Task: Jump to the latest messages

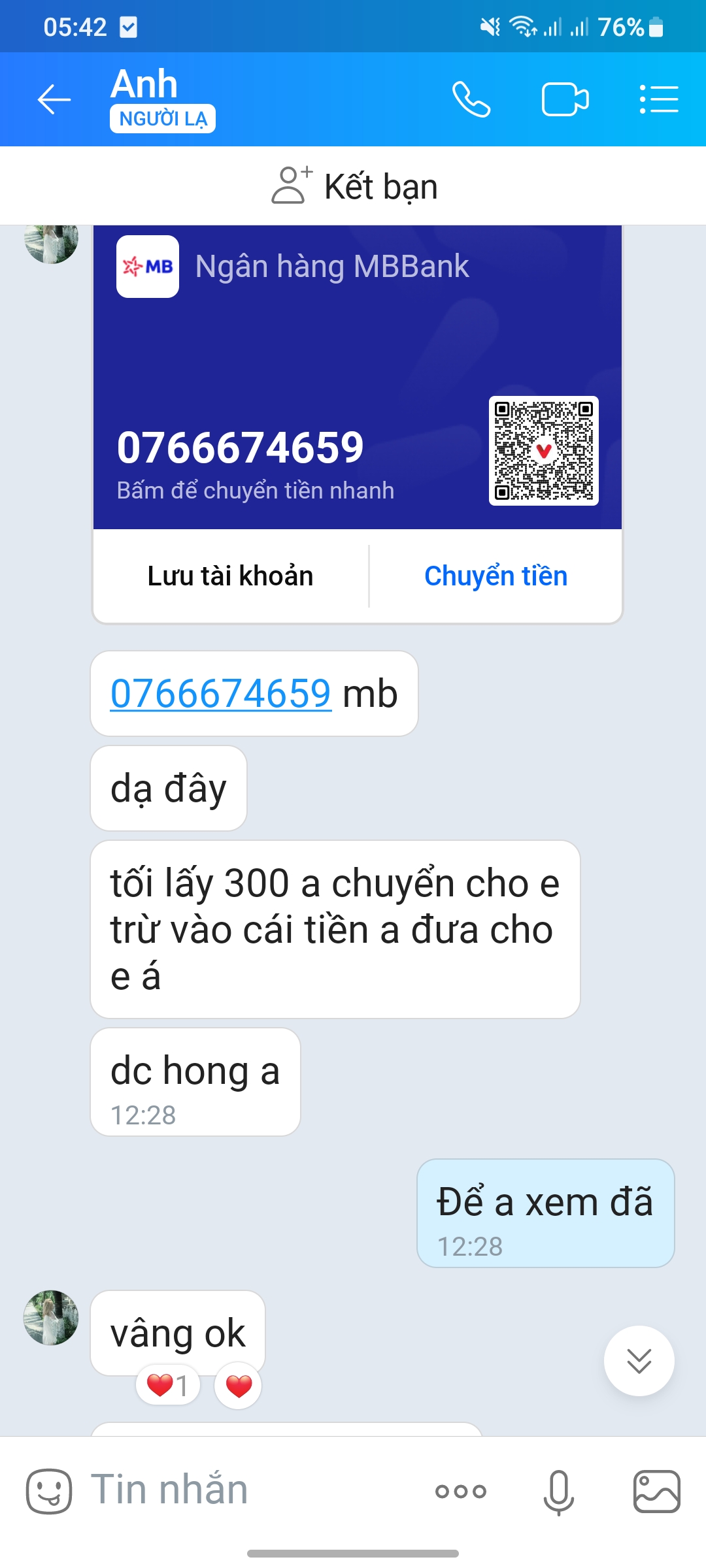Action: [x=639, y=1361]
